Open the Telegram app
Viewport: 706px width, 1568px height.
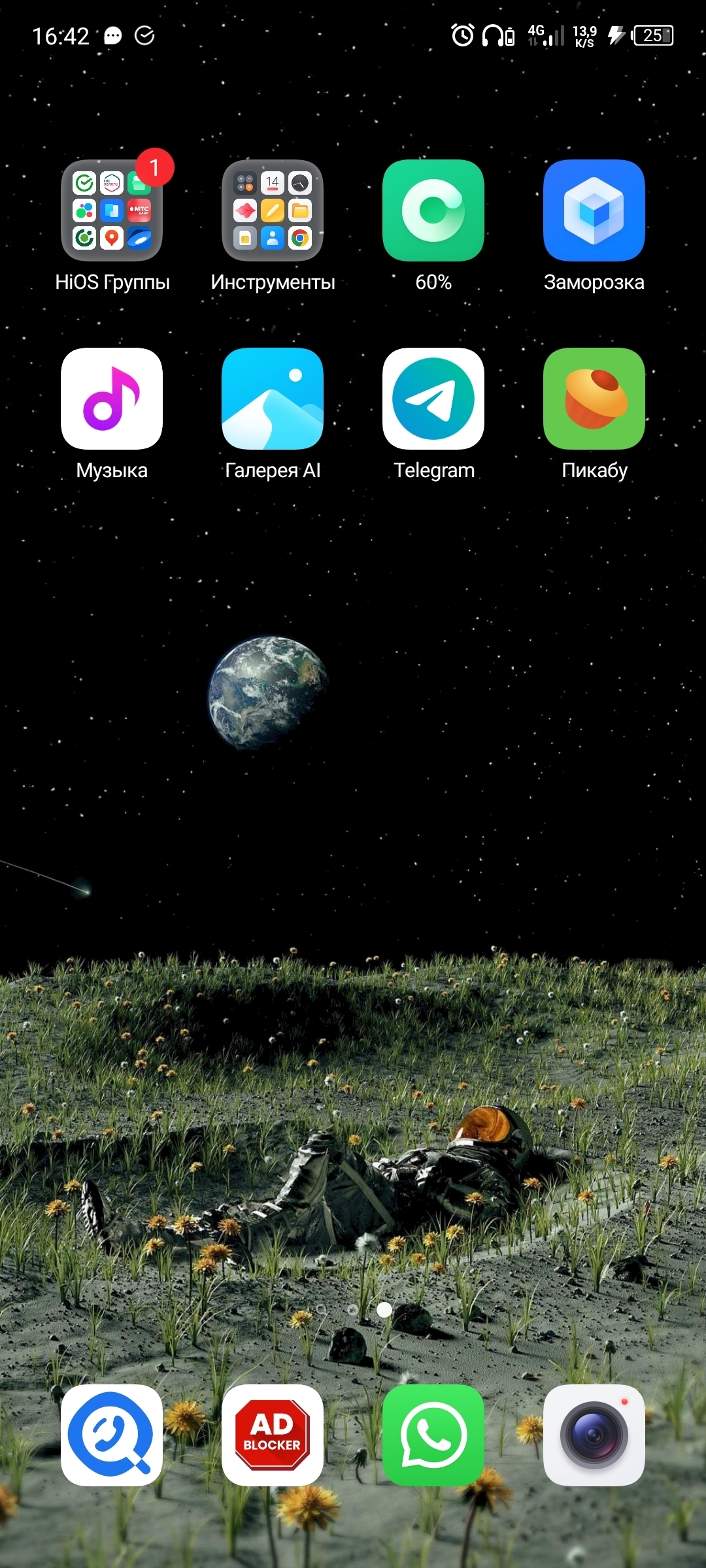[433, 399]
